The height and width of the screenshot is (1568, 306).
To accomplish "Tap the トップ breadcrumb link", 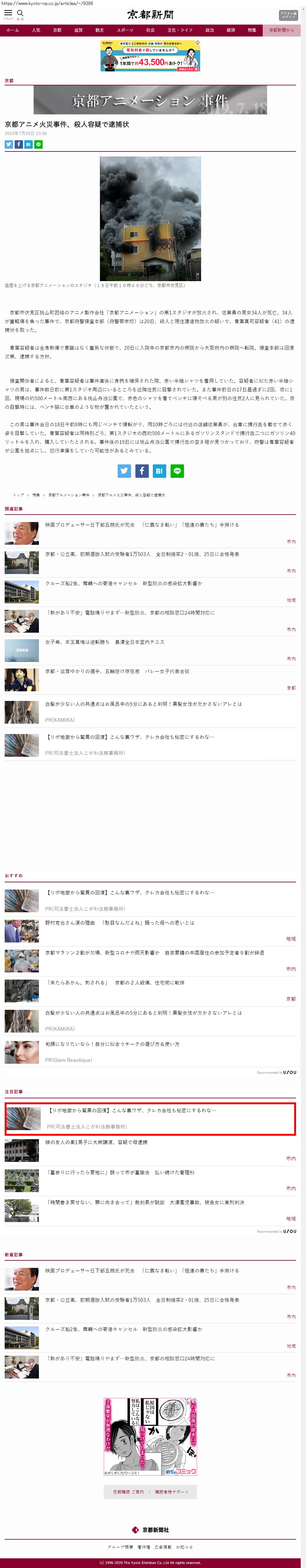I will point(19,495).
